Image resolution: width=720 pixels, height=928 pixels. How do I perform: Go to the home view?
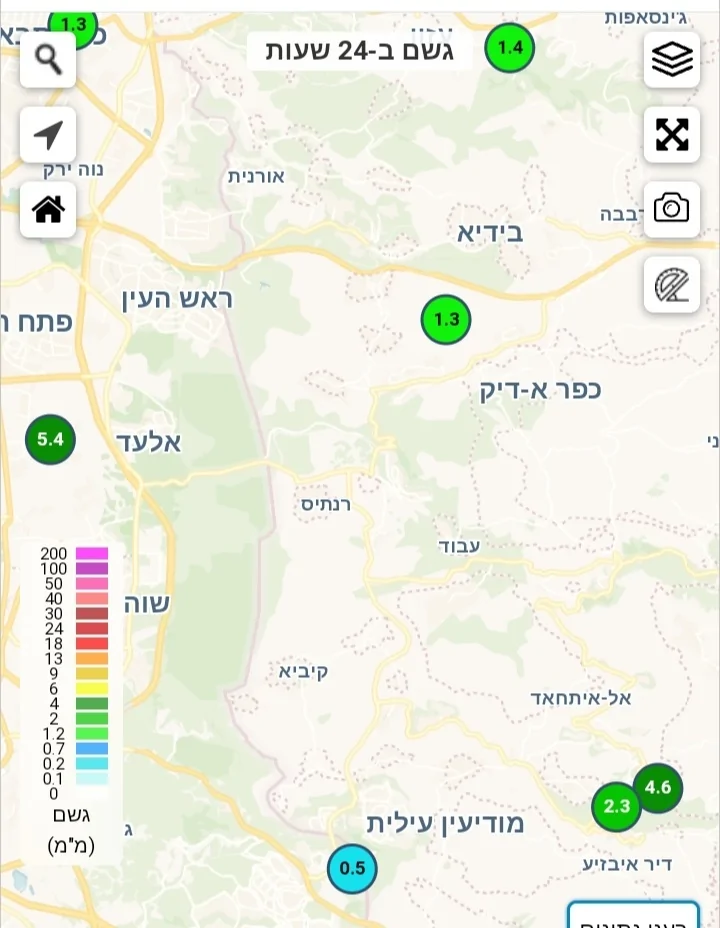point(48,209)
